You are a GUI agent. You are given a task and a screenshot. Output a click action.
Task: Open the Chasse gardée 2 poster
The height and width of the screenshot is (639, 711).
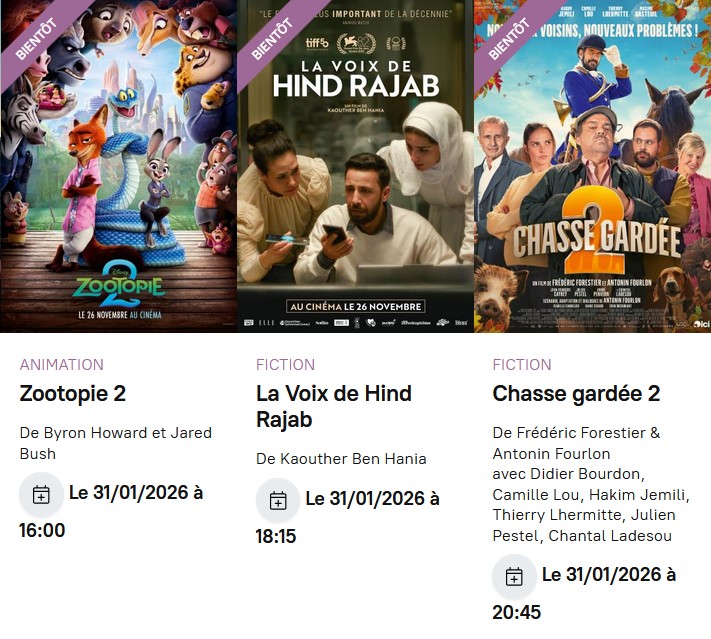[592, 165]
